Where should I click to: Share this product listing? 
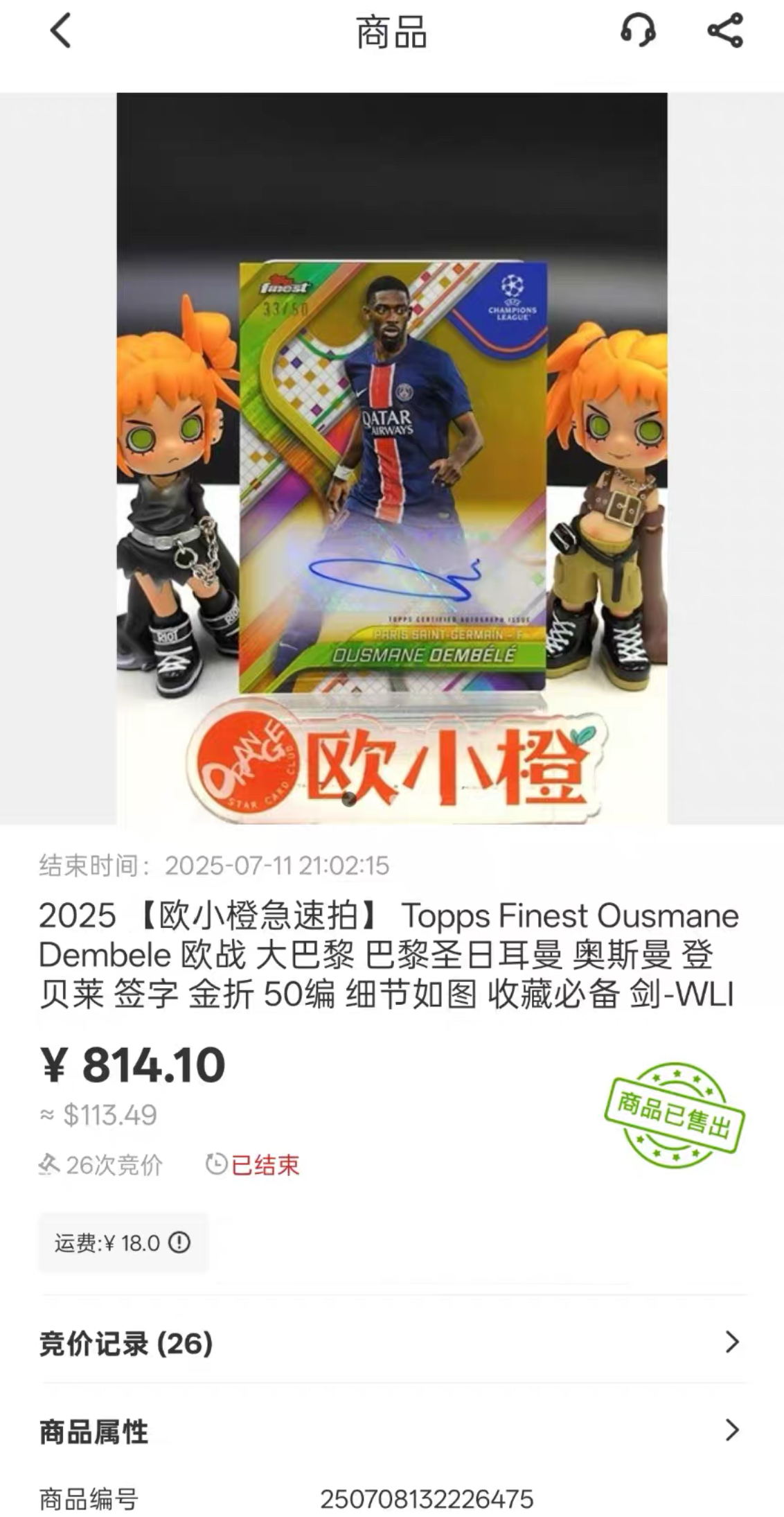724,31
